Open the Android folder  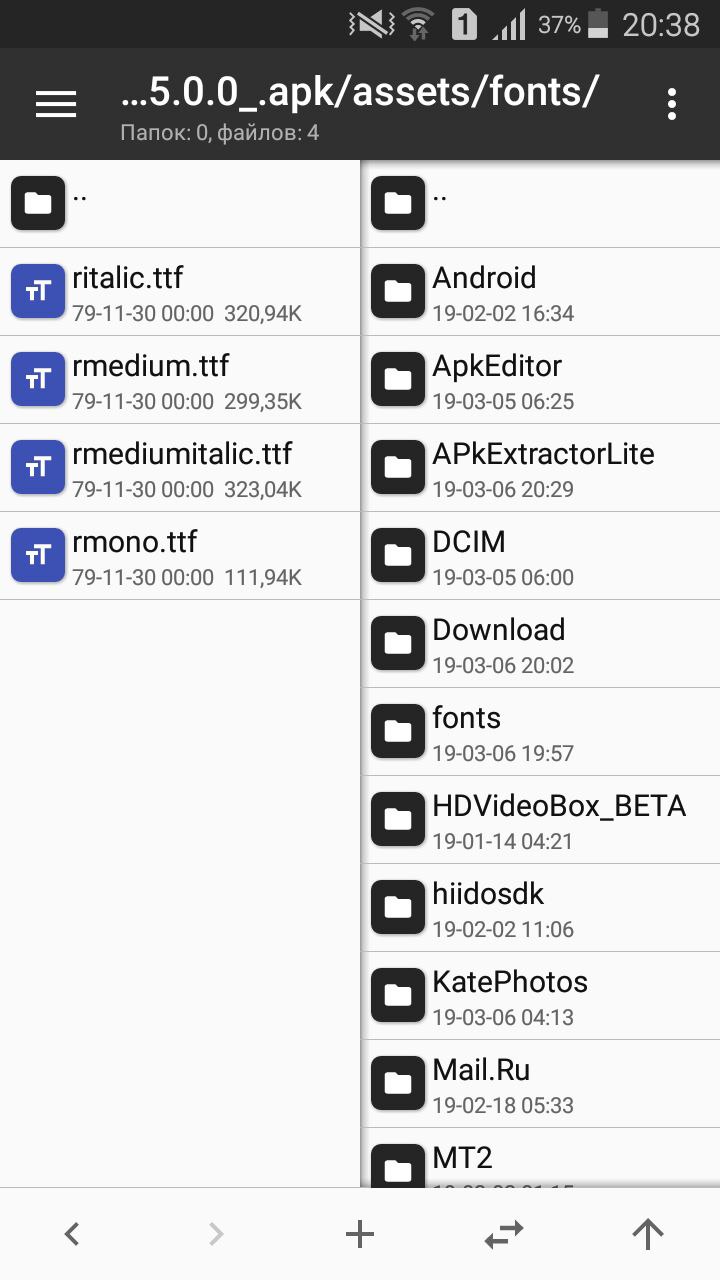tap(541, 292)
